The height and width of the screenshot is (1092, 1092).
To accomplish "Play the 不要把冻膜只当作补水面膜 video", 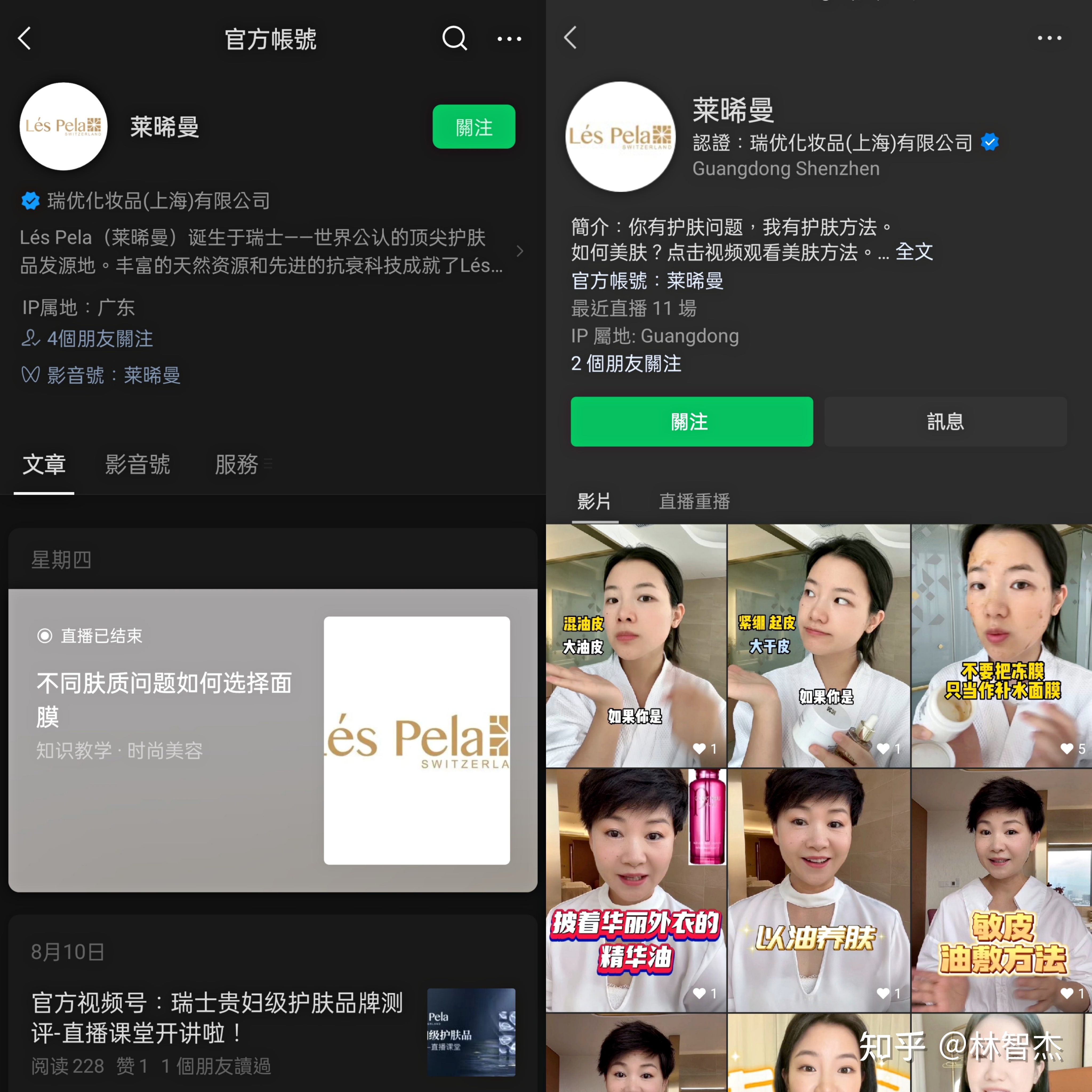I will coord(1001,645).
